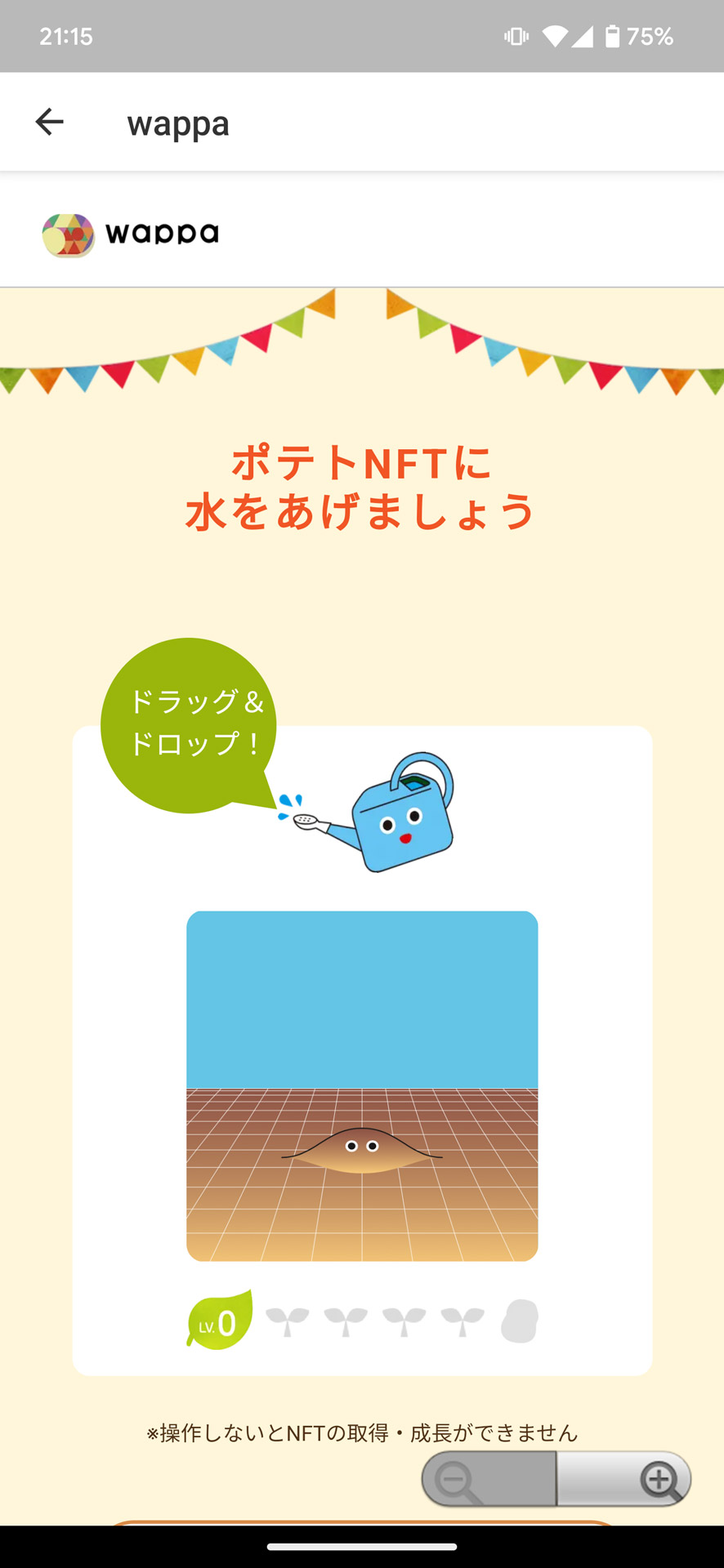
Task: Select the wappa title in the top bar
Action: 177,122
